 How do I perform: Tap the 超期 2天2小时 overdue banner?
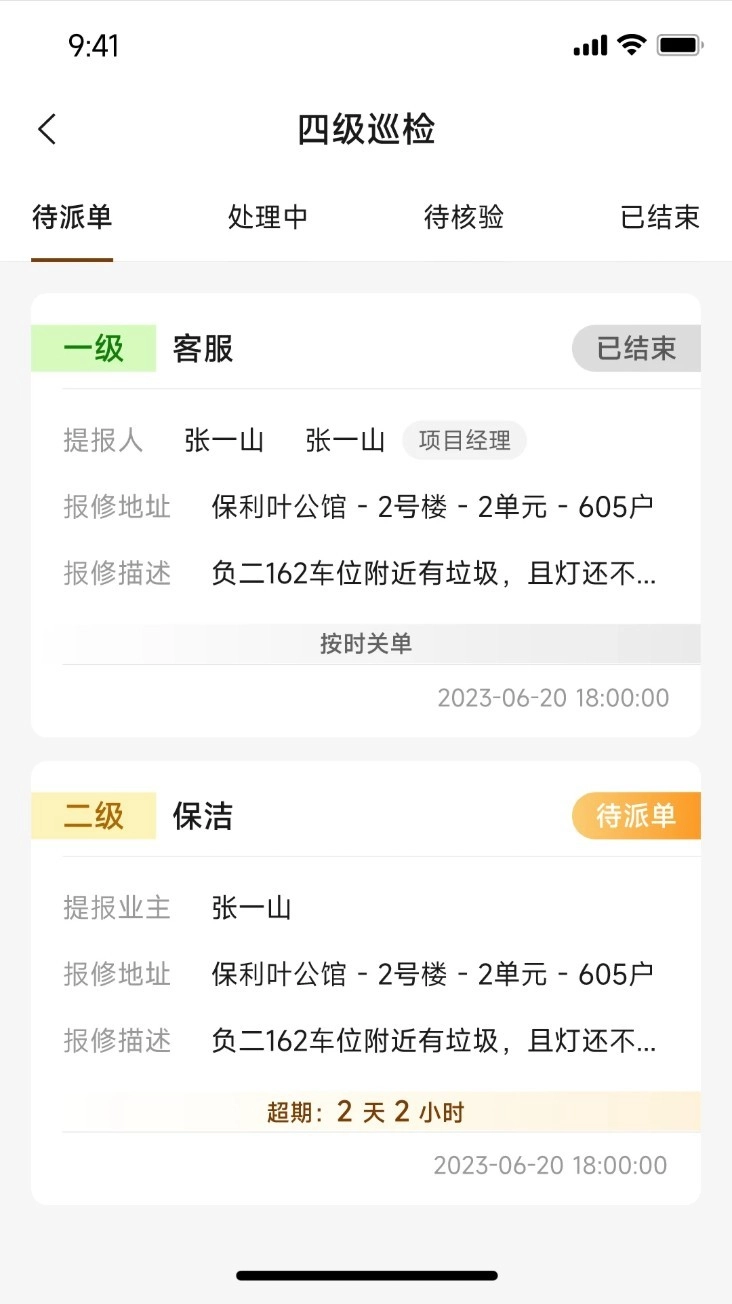pyautogui.click(x=366, y=1111)
